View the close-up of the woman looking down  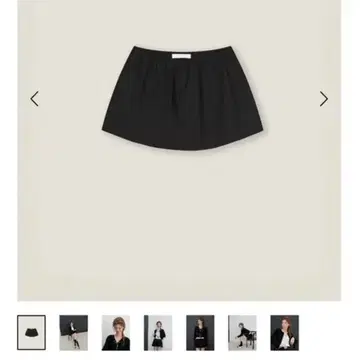click(x=116, y=333)
